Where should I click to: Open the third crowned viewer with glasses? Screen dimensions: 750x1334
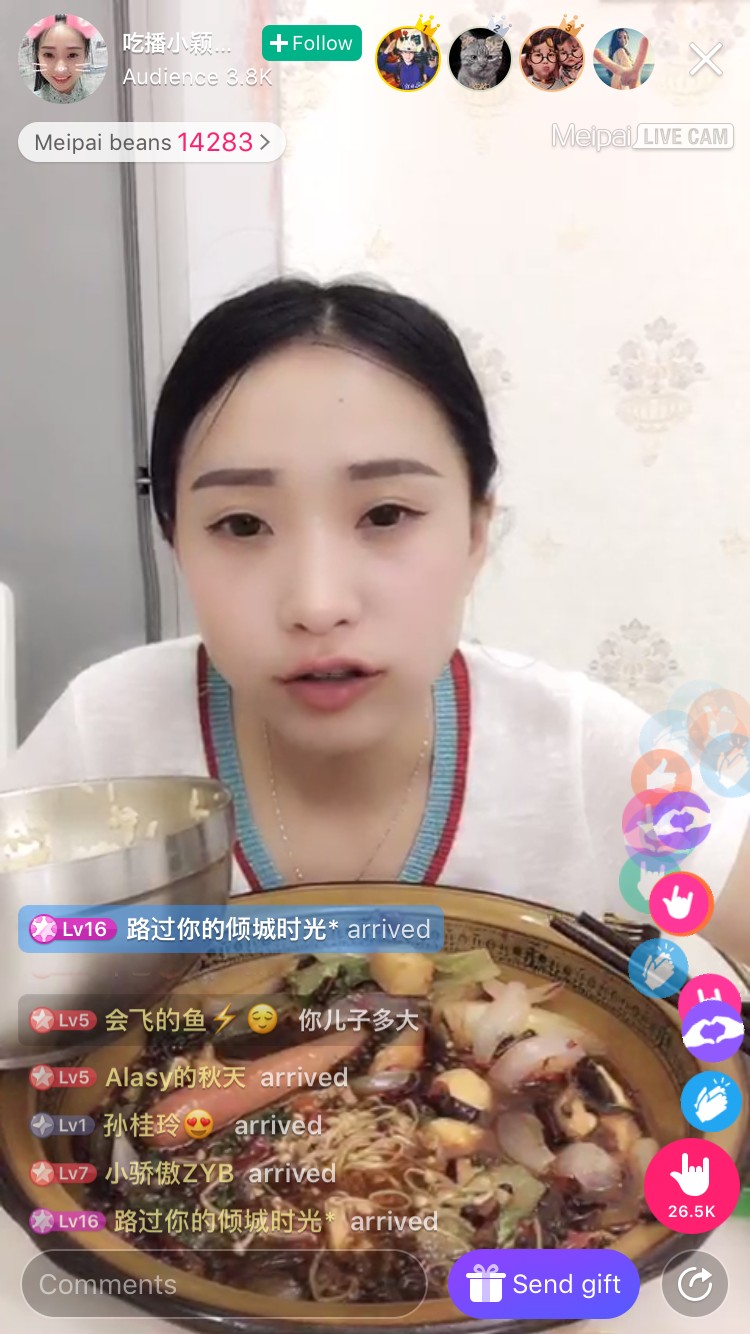[x=552, y=59]
